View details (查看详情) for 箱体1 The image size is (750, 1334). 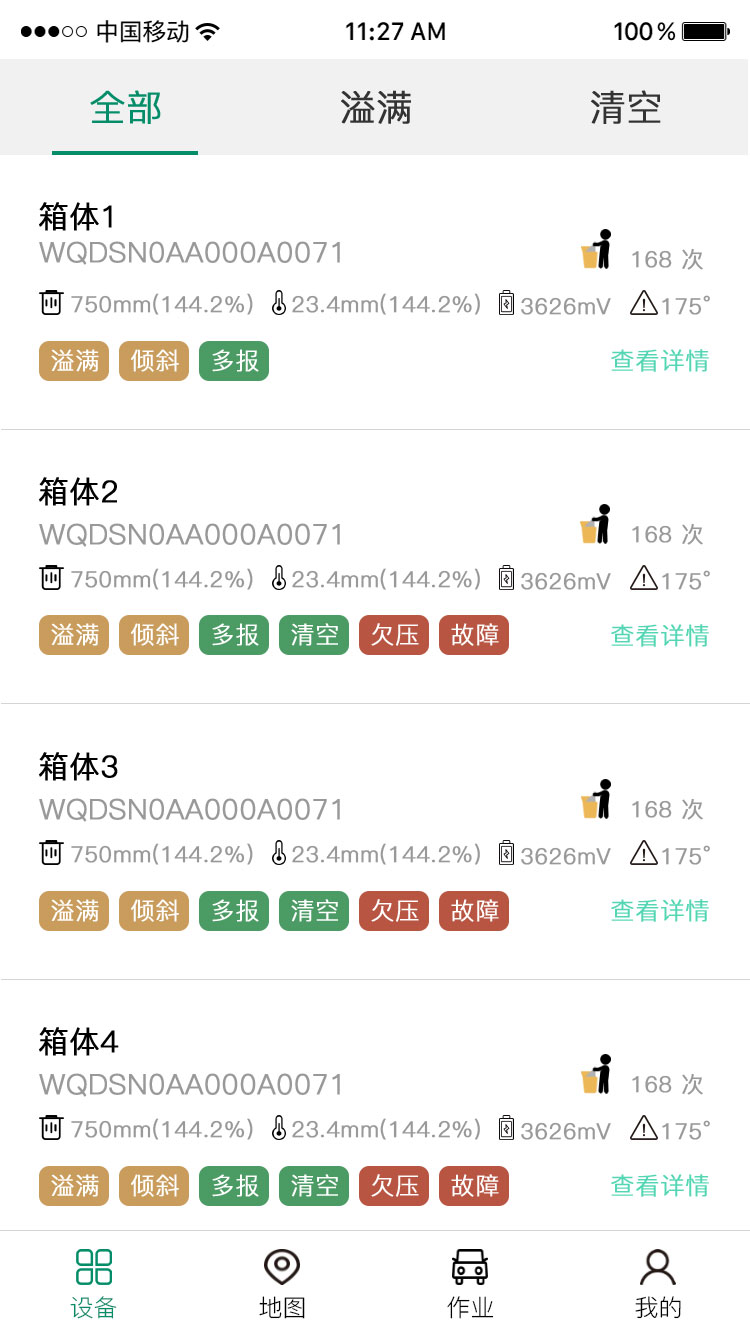(660, 361)
